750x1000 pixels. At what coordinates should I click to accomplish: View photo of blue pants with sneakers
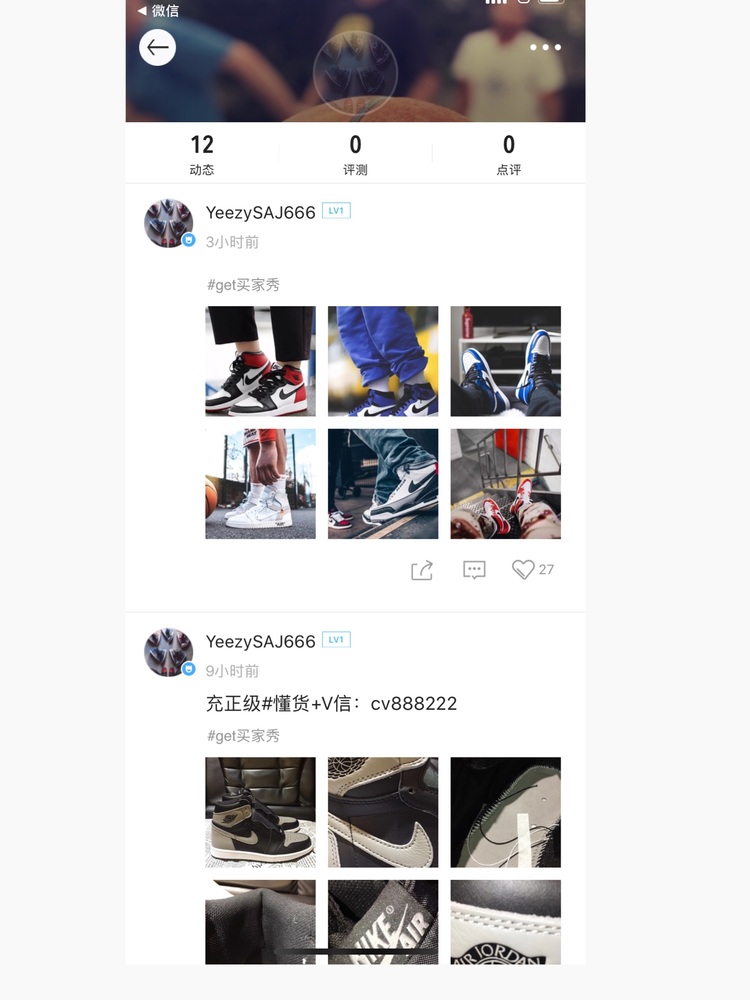pyautogui.click(x=383, y=361)
